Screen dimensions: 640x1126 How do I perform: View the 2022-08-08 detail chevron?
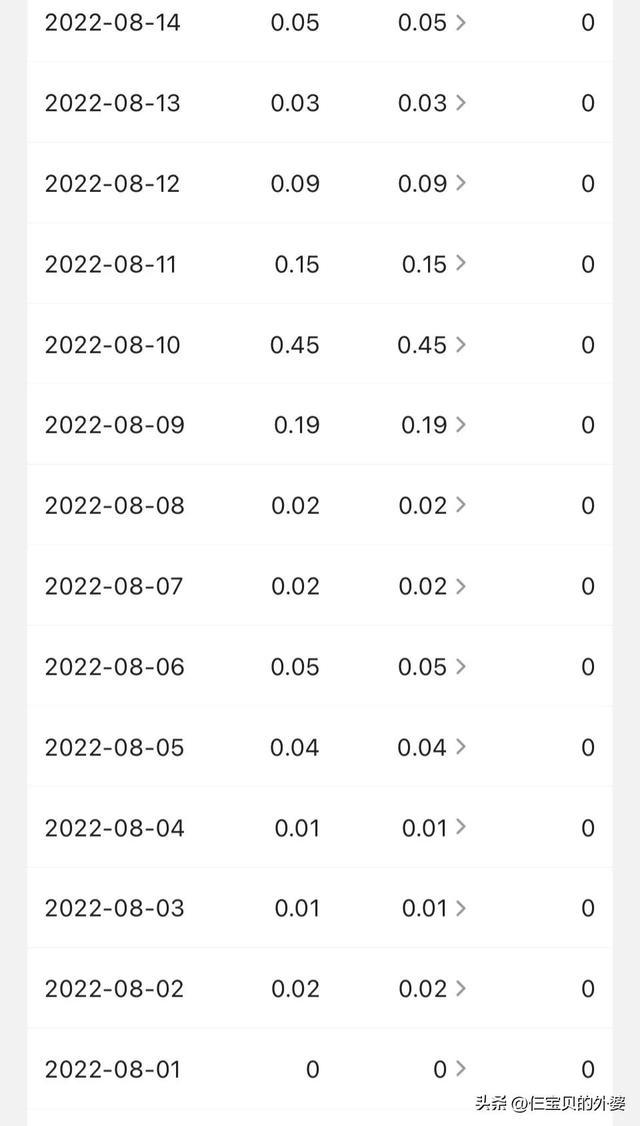pyautogui.click(x=460, y=506)
